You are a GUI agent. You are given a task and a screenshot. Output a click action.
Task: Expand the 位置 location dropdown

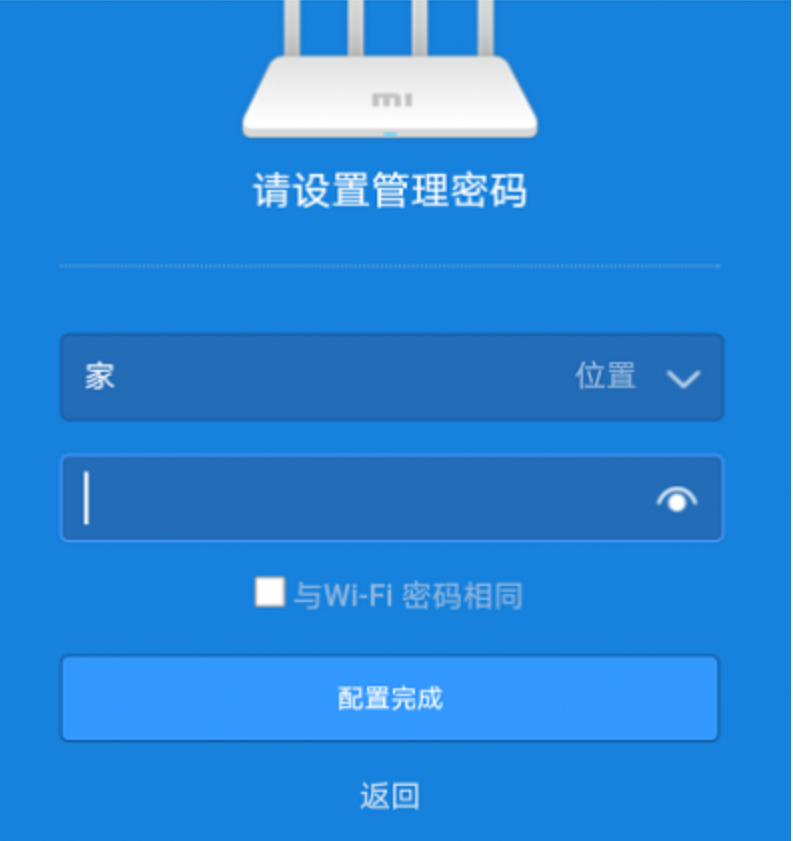pyautogui.click(x=684, y=378)
